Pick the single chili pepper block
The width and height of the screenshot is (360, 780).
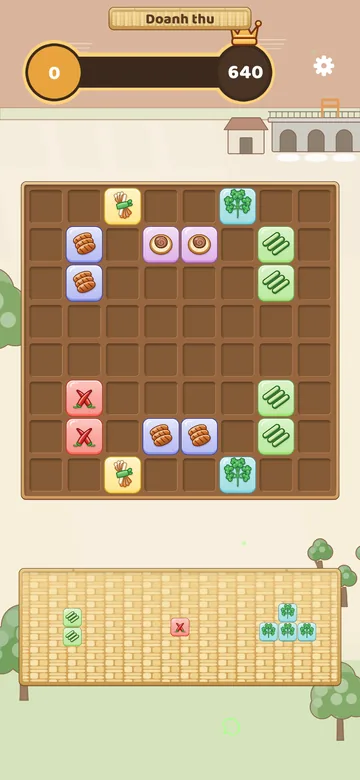pos(180,627)
